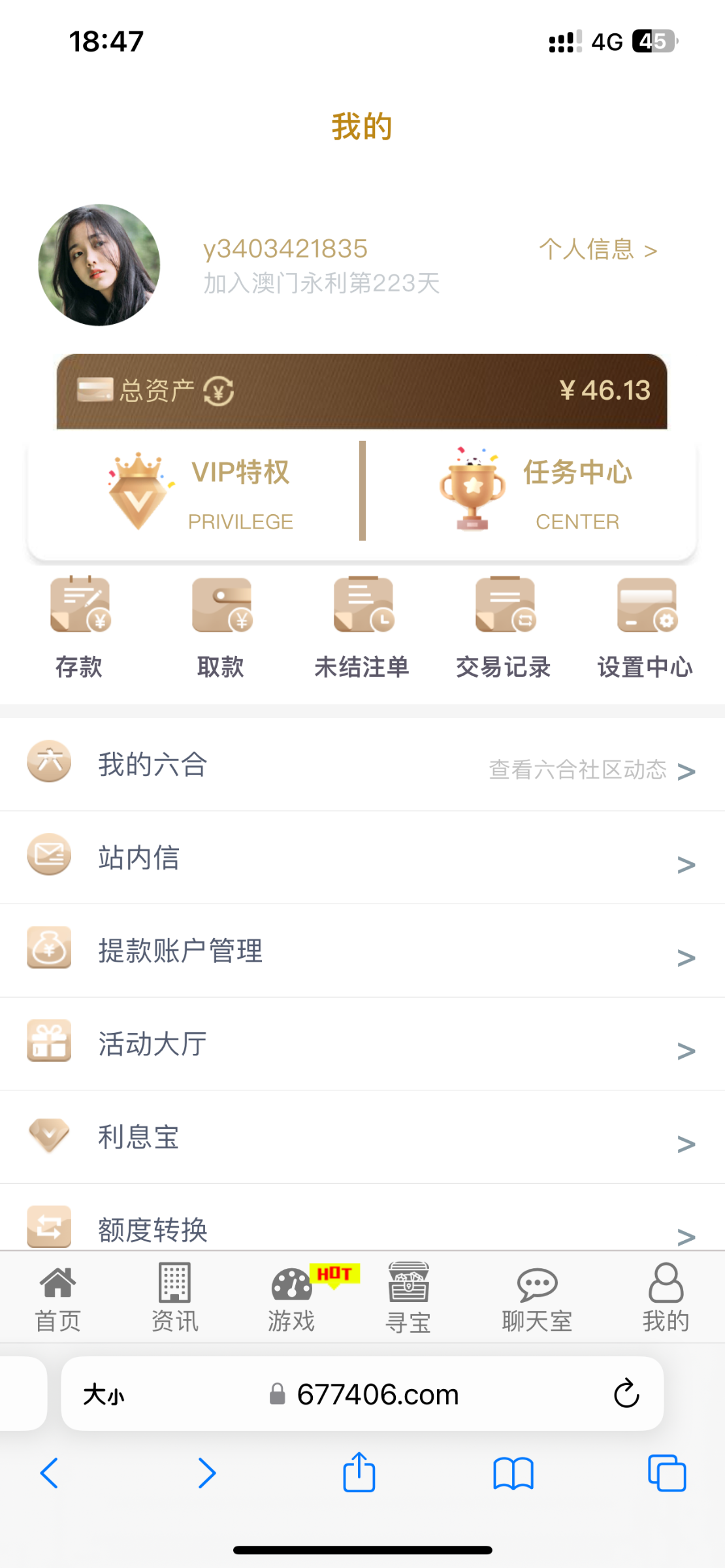Screen dimensions: 725x1568
Task: Tap the profile avatar photo
Action: [x=99, y=265]
